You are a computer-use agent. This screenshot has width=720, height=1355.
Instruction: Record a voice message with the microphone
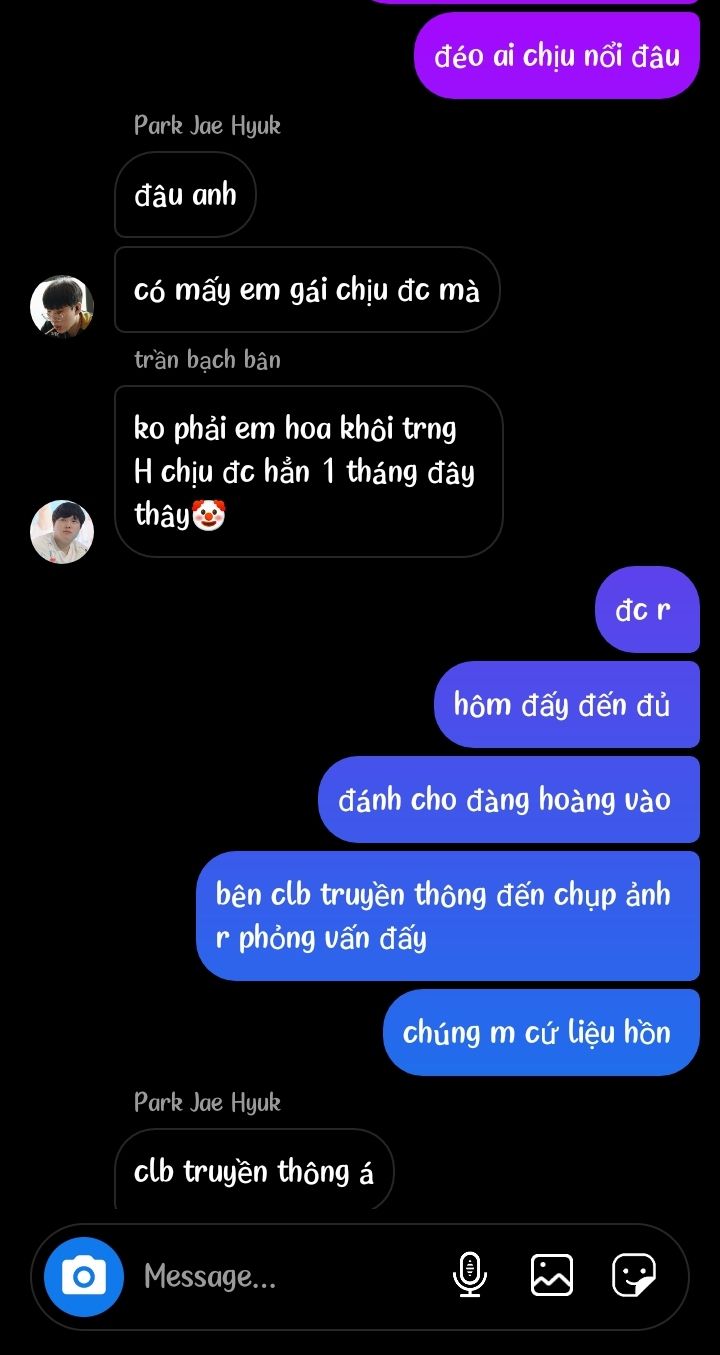470,1276
